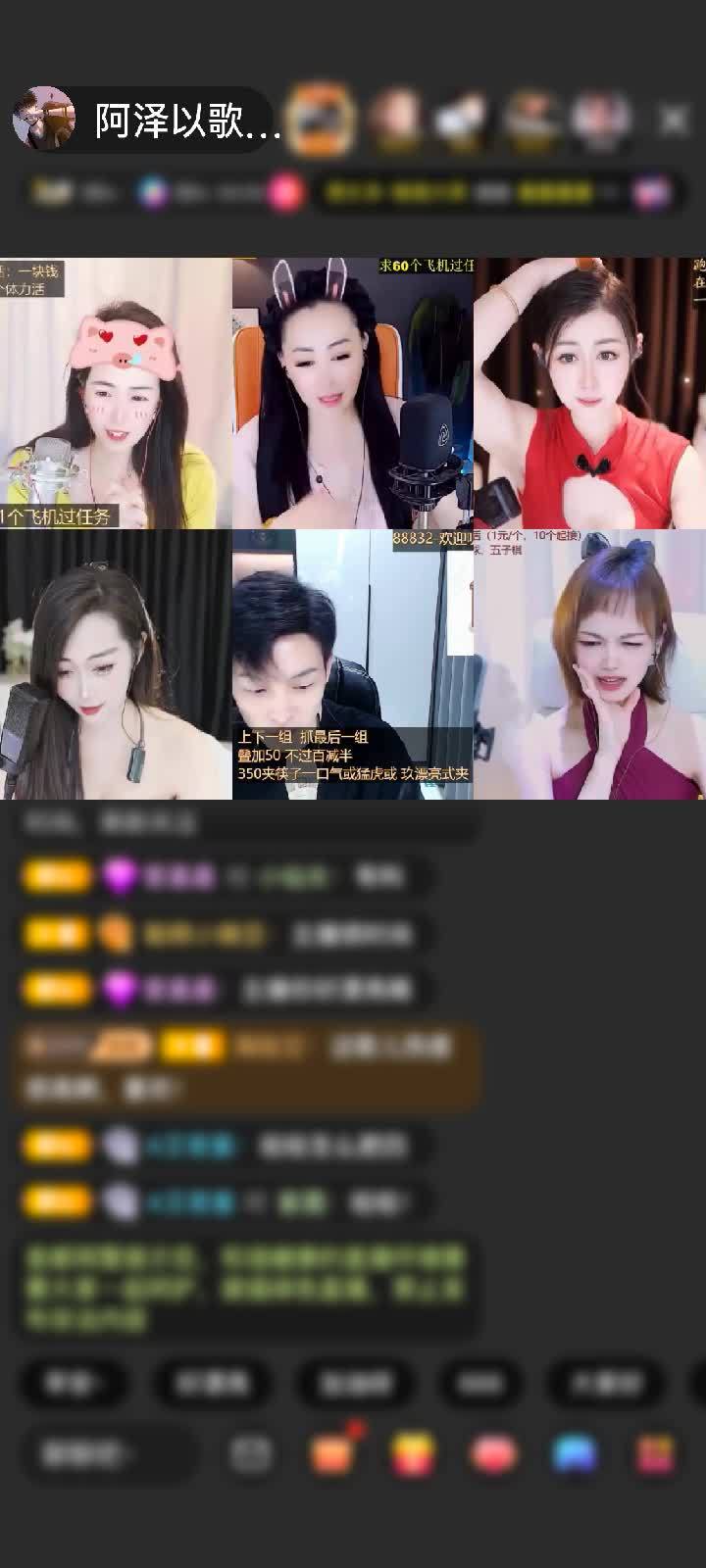Open the male streamer's video tile
The image size is (706, 1568).
pos(353,664)
